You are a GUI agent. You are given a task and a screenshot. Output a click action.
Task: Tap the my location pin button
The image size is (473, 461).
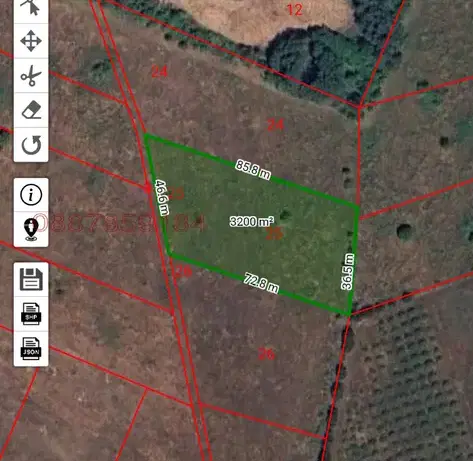31,230
